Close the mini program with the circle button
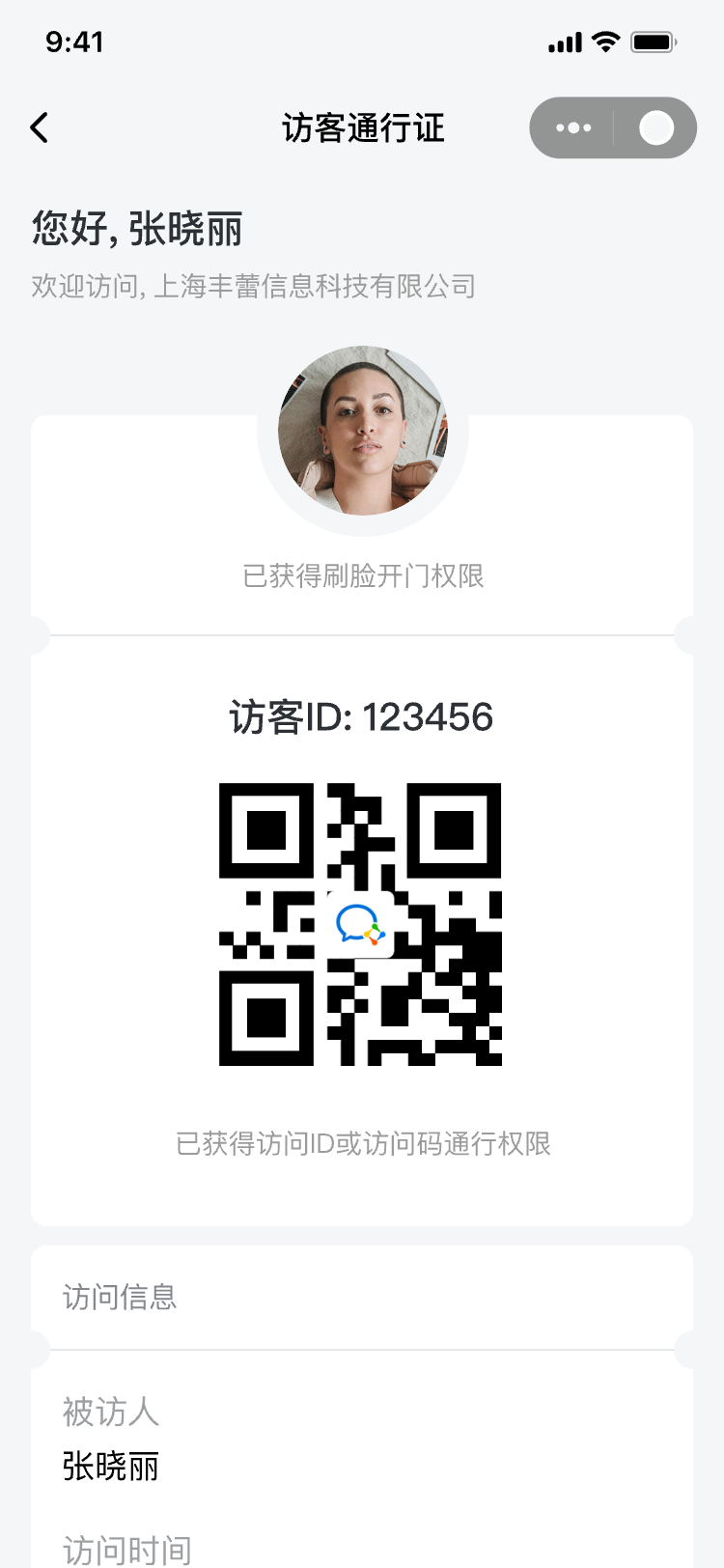724x1568 pixels. click(656, 127)
